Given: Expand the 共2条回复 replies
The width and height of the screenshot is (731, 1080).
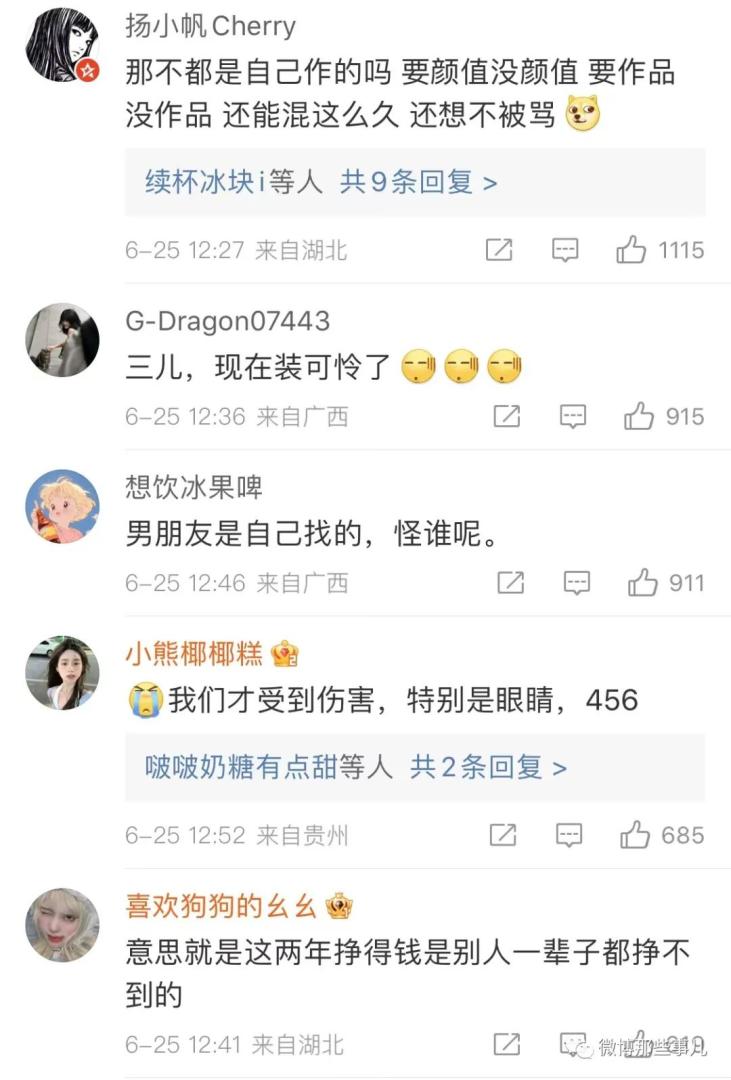Looking at the screenshot, I should tap(488, 768).
